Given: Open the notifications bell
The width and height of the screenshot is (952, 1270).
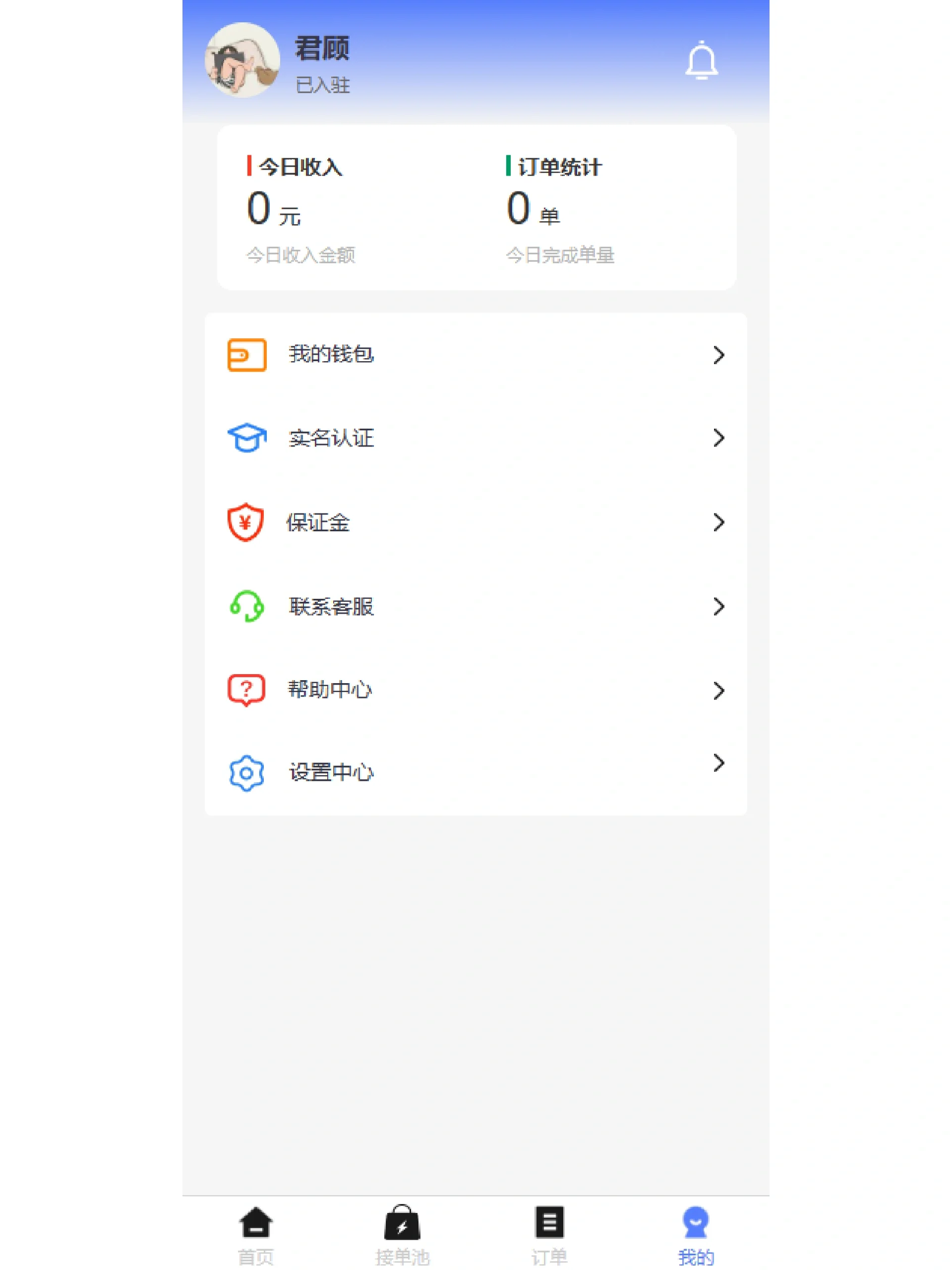Looking at the screenshot, I should [x=701, y=61].
